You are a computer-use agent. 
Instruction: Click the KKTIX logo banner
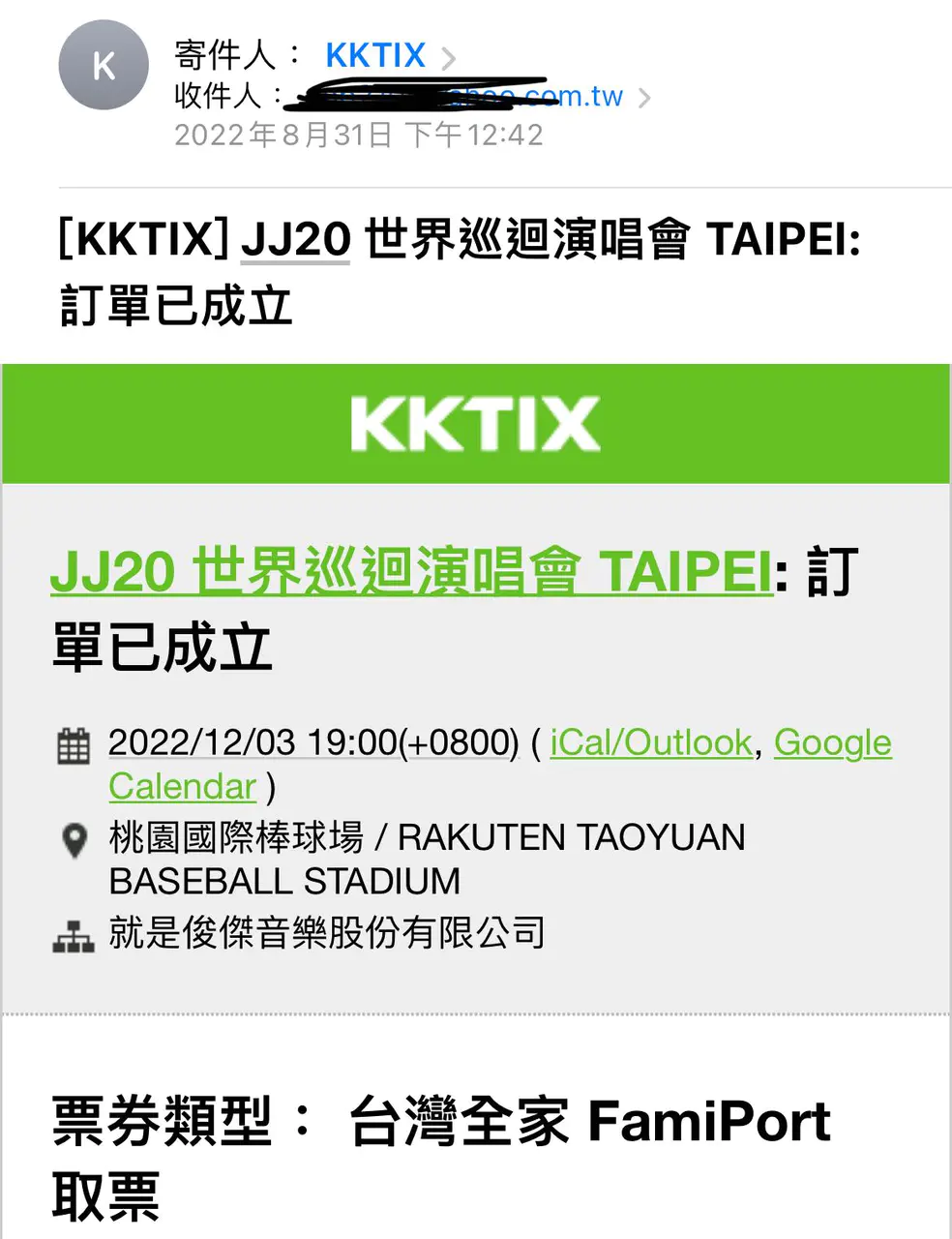click(476, 423)
